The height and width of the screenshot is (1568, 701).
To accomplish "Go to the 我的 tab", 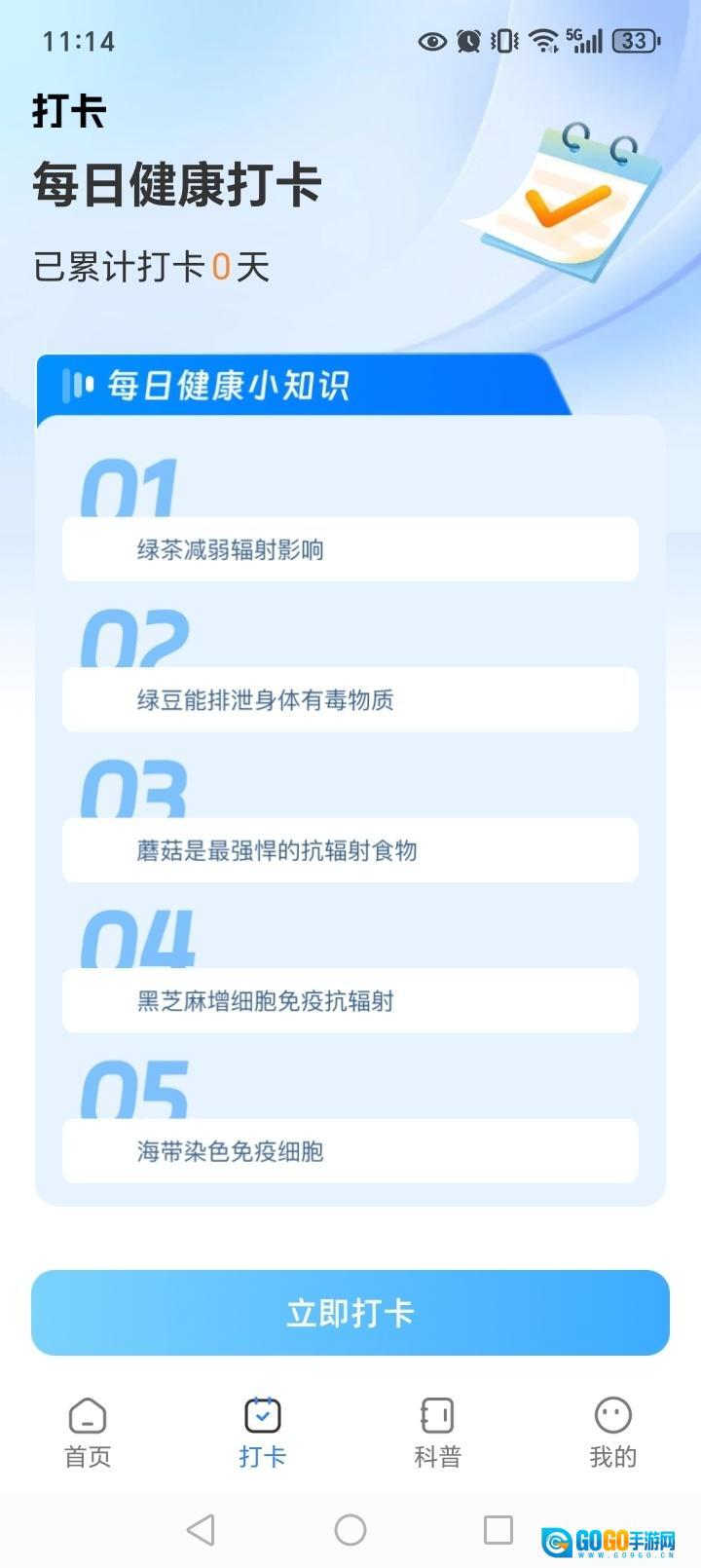I will pyautogui.click(x=612, y=1433).
